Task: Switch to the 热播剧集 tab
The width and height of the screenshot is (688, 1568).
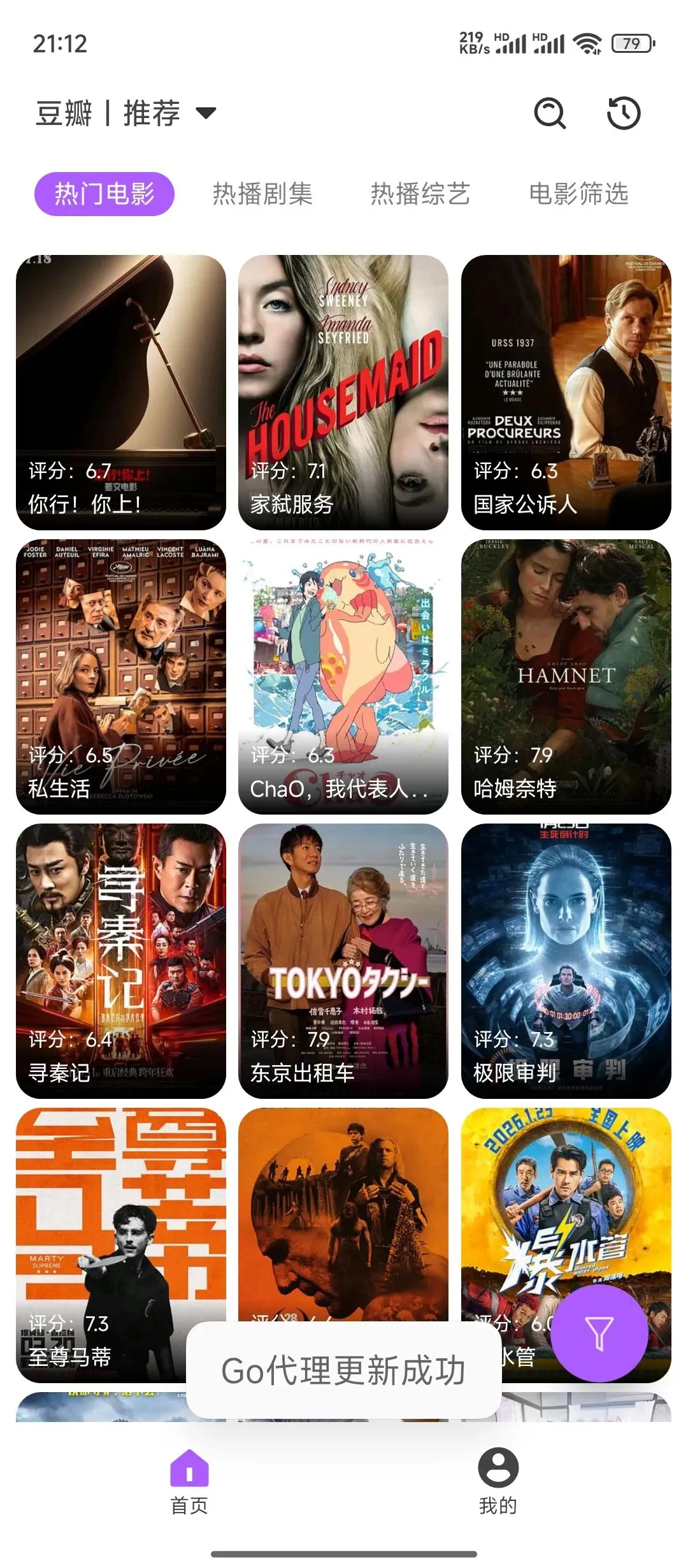Action: point(262,194)
